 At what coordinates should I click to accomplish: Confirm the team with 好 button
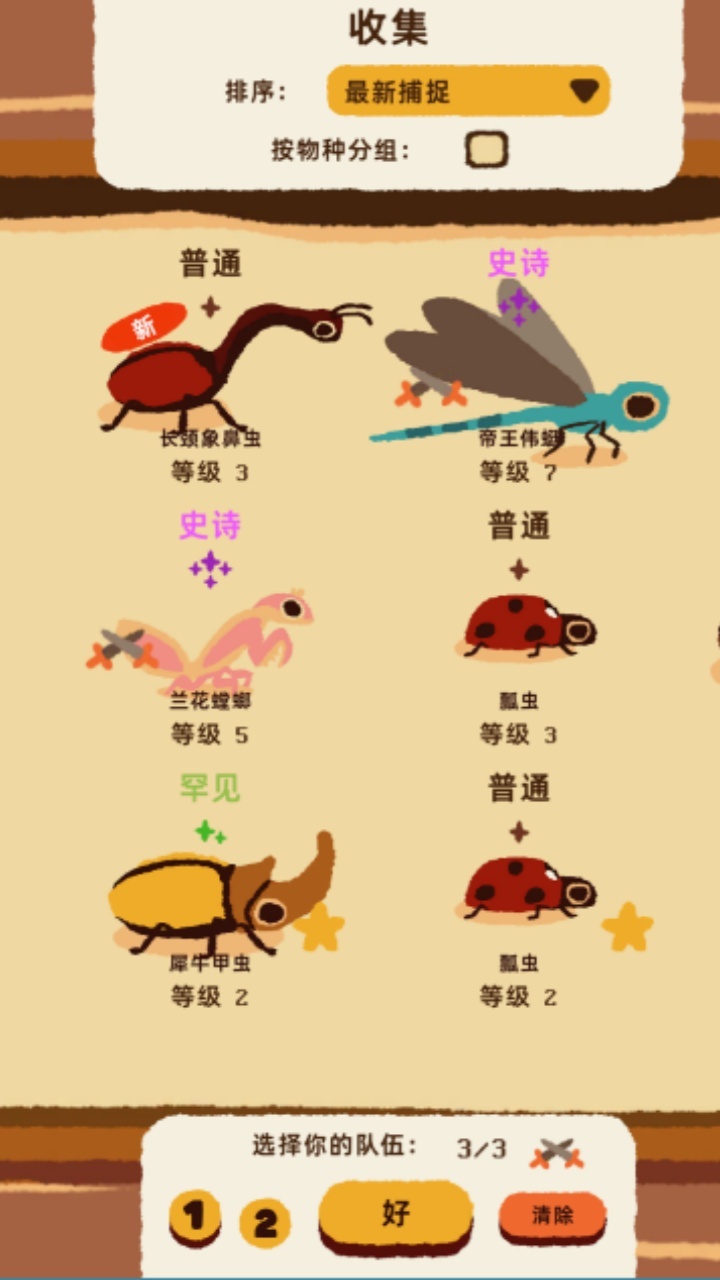(396, 1214)
